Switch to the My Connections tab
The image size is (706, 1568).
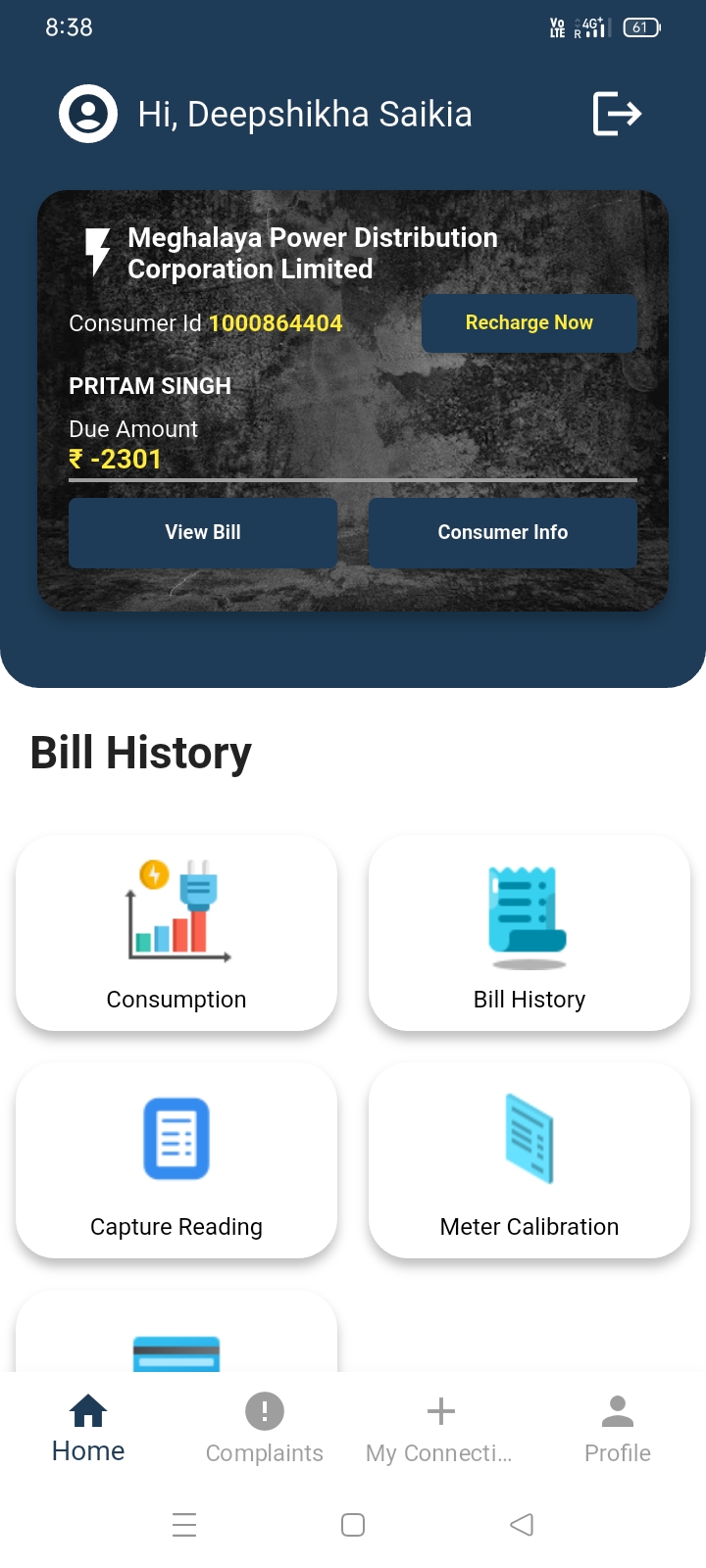(x=441, y=1429)
